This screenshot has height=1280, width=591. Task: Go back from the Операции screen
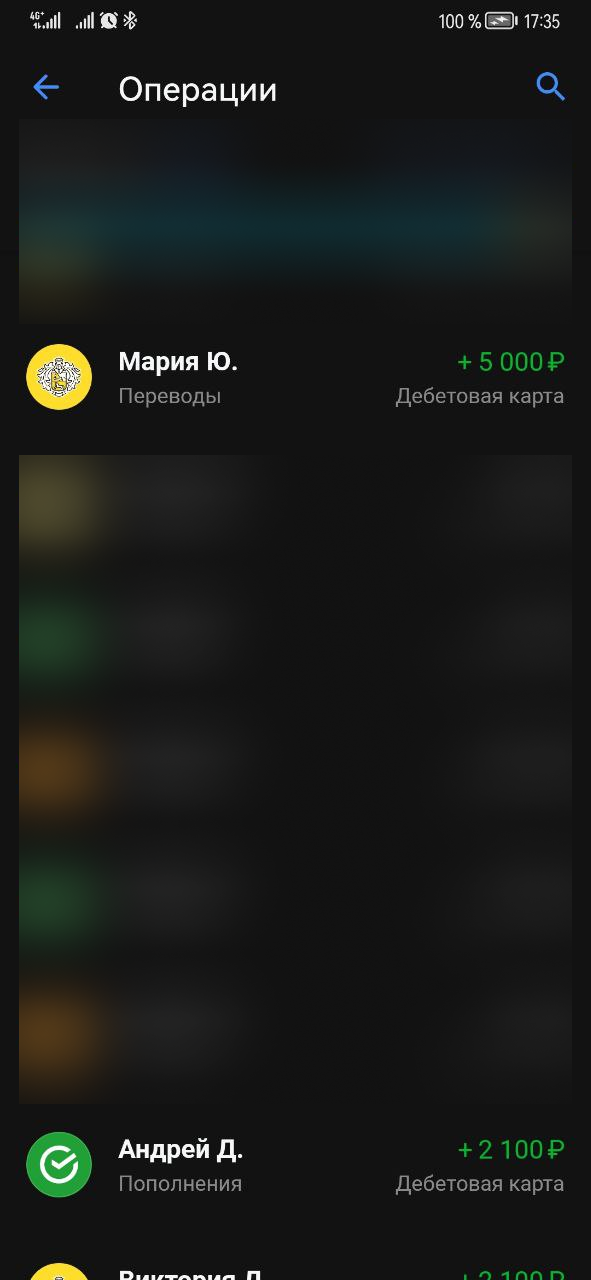click(46, 88)
